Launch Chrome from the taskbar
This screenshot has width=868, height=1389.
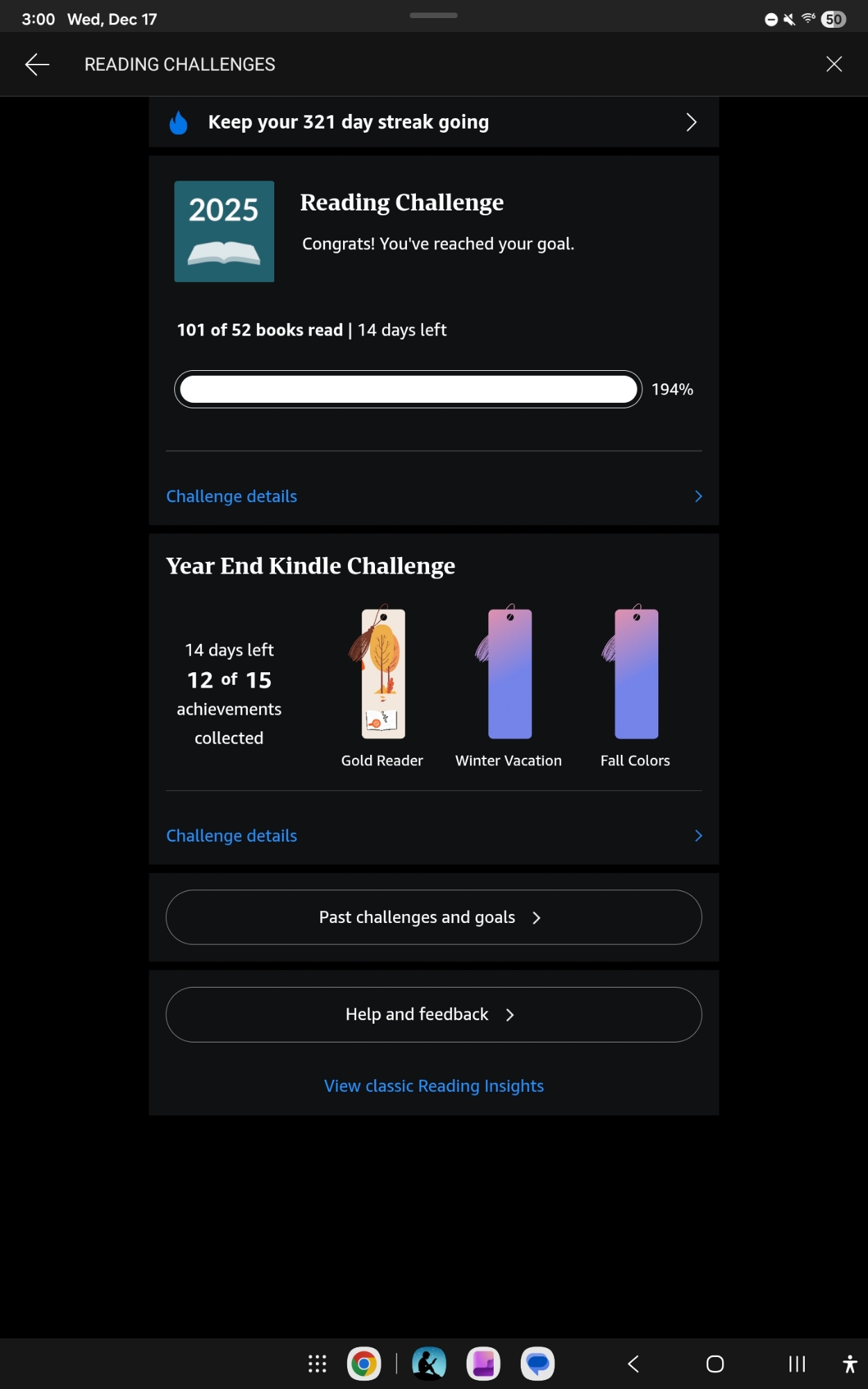(x=364, y=1364)
